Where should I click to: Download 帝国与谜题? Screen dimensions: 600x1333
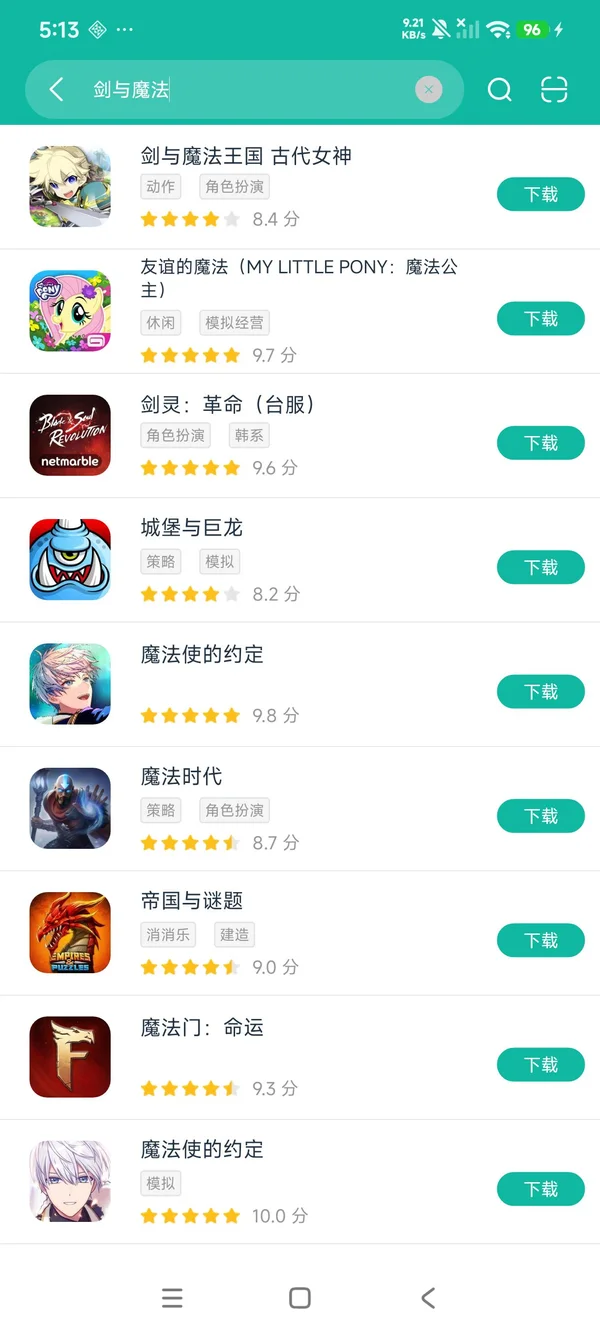pos(540,940)
